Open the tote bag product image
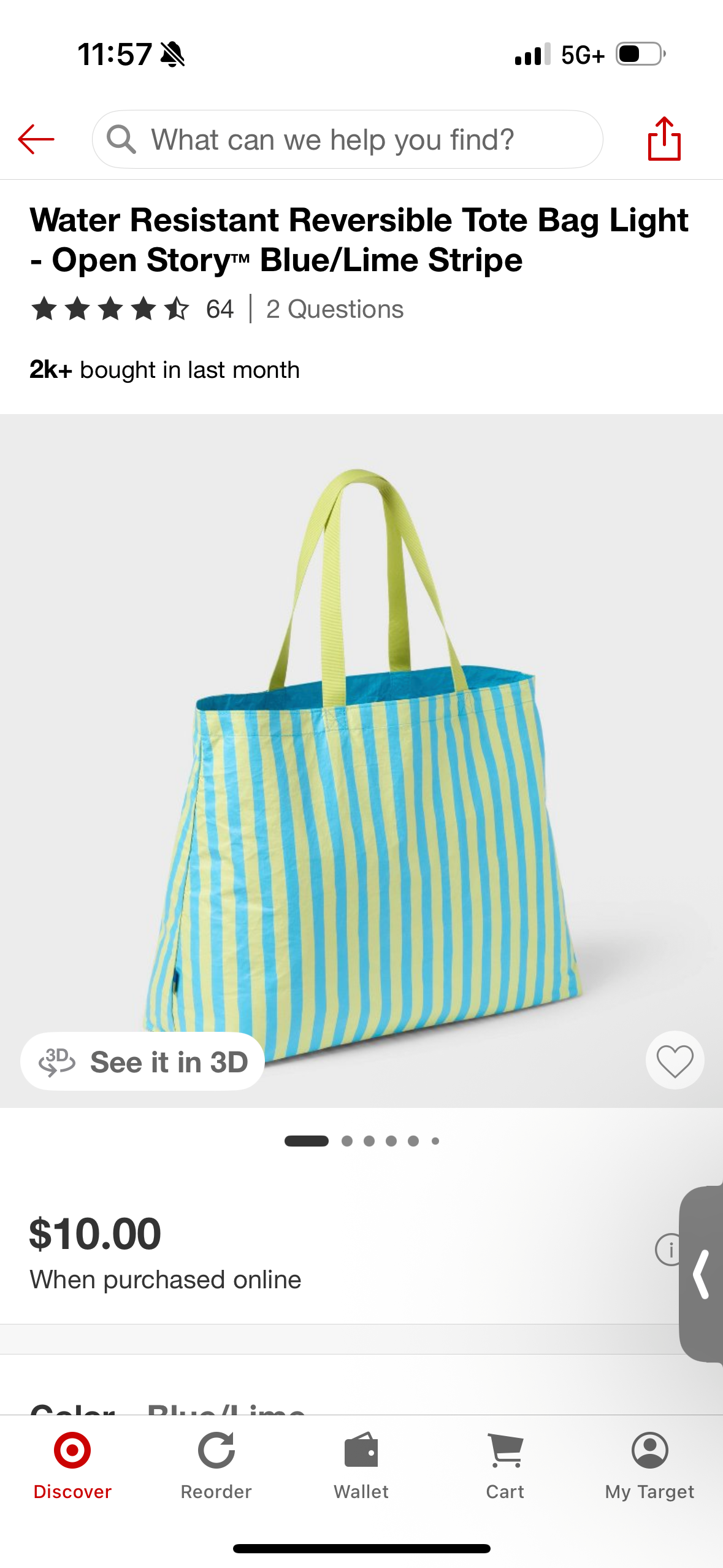 [361, 761]
